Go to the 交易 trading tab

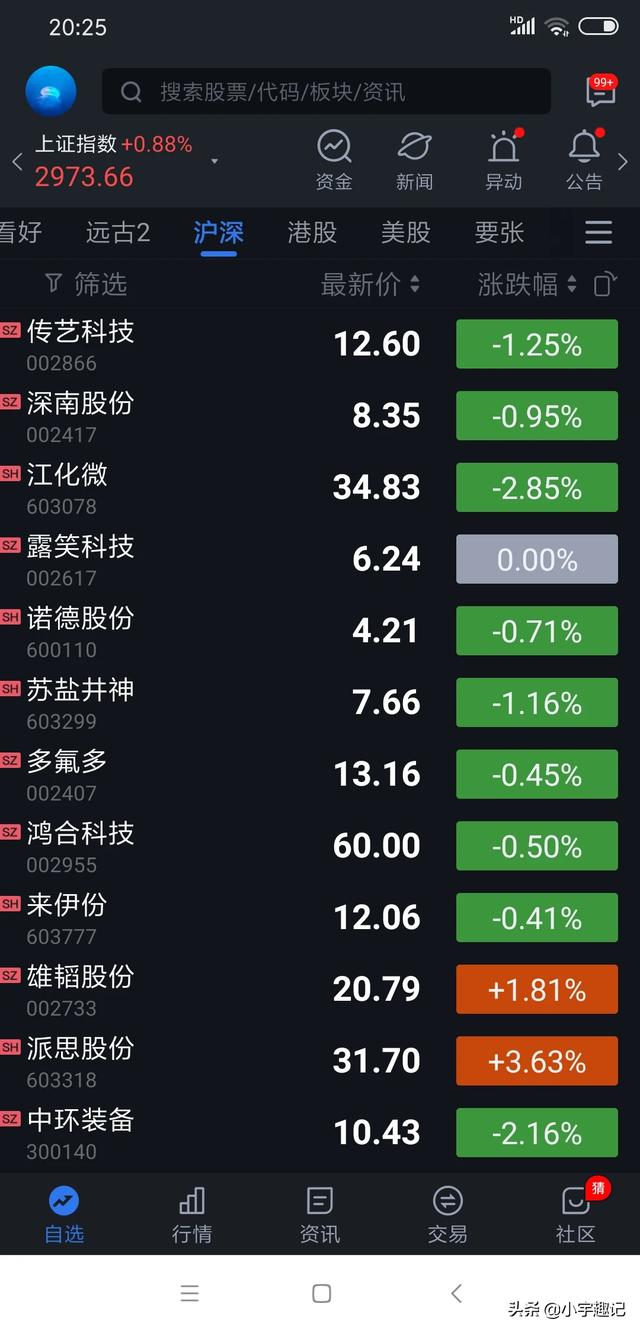pos(447,1214)
